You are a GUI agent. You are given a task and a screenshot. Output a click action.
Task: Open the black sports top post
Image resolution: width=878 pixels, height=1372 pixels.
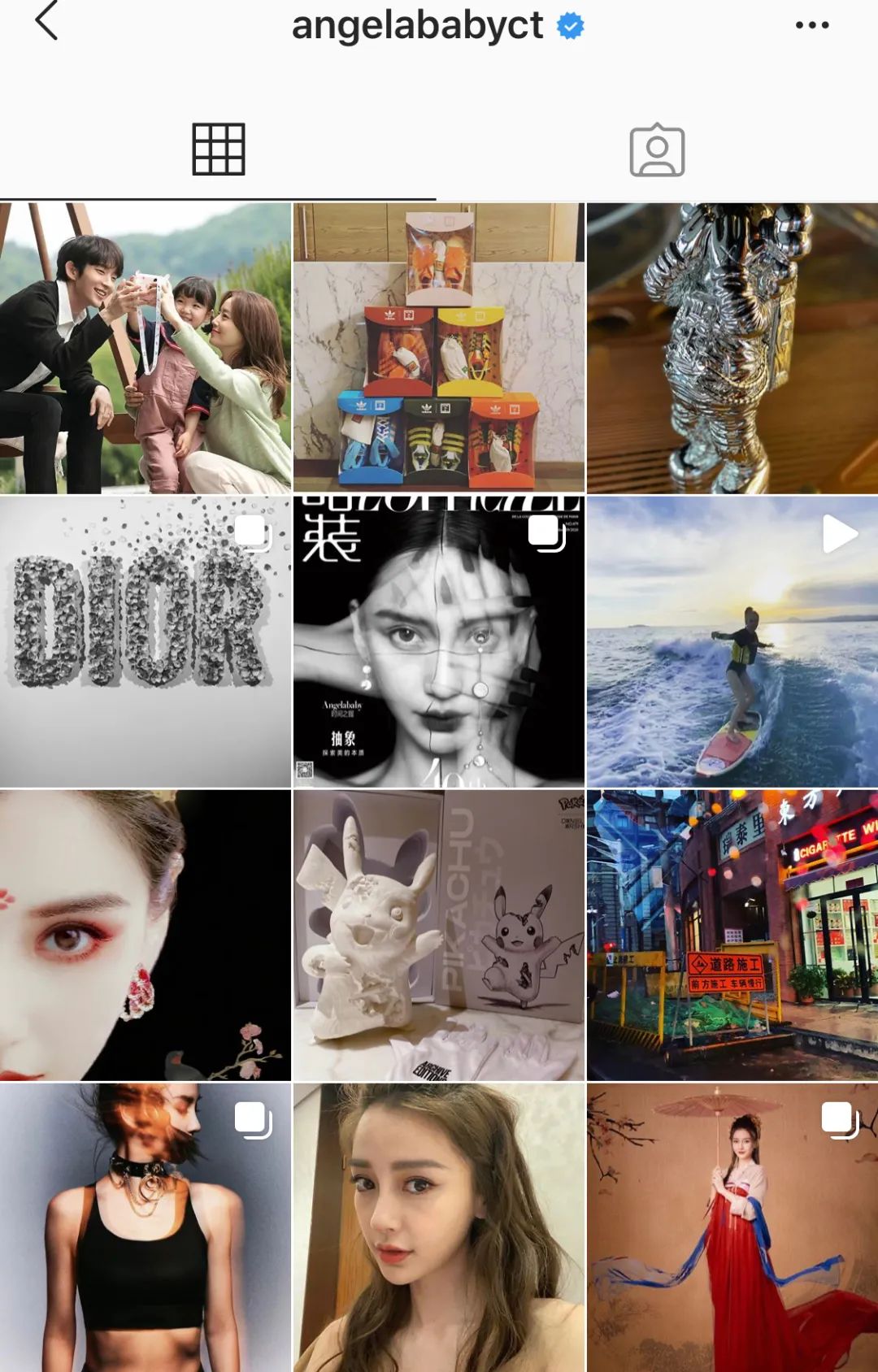[x=146, y=1227]
